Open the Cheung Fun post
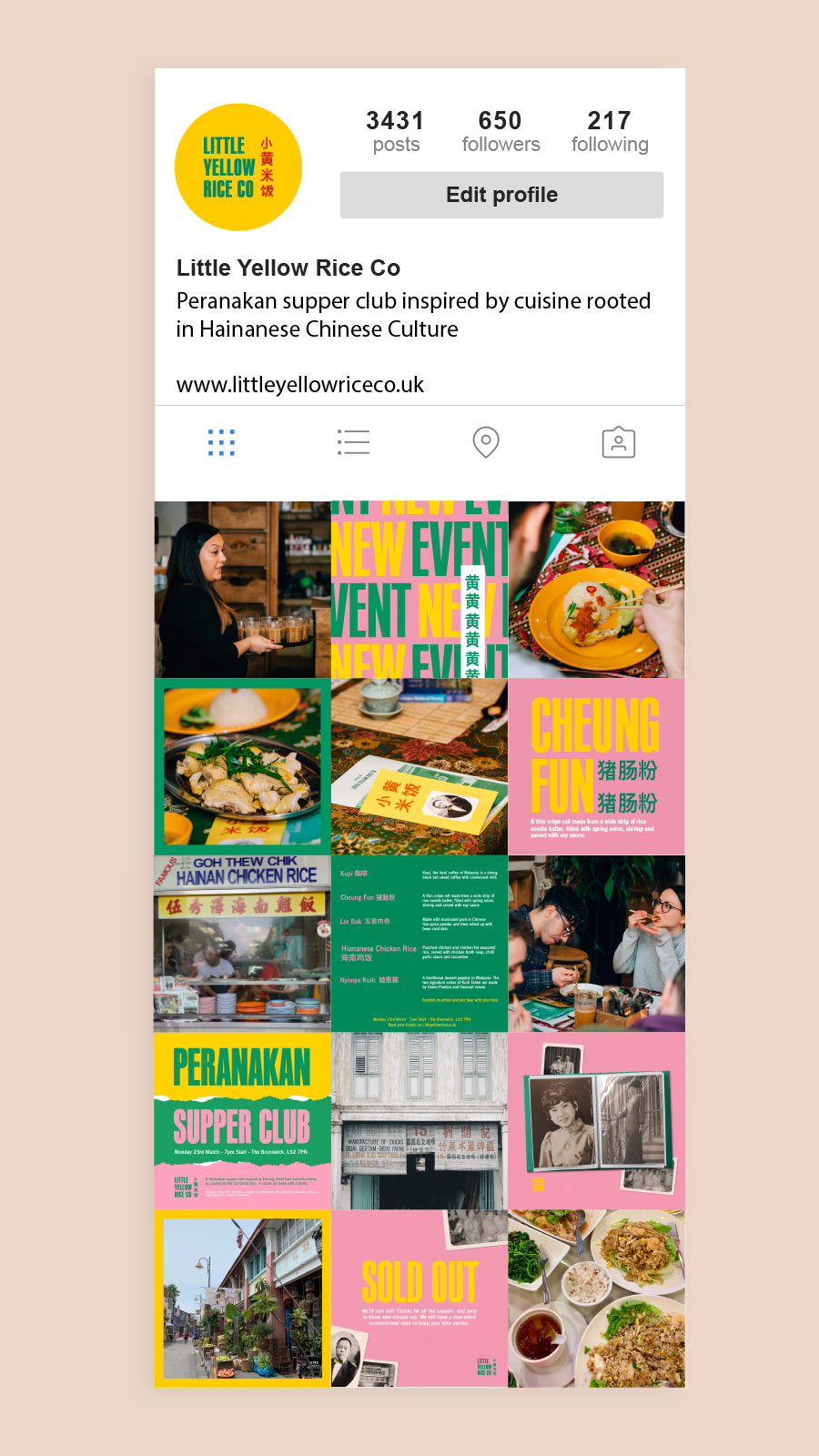Screen dimensions: 819x1456 [x=596, y=766]
